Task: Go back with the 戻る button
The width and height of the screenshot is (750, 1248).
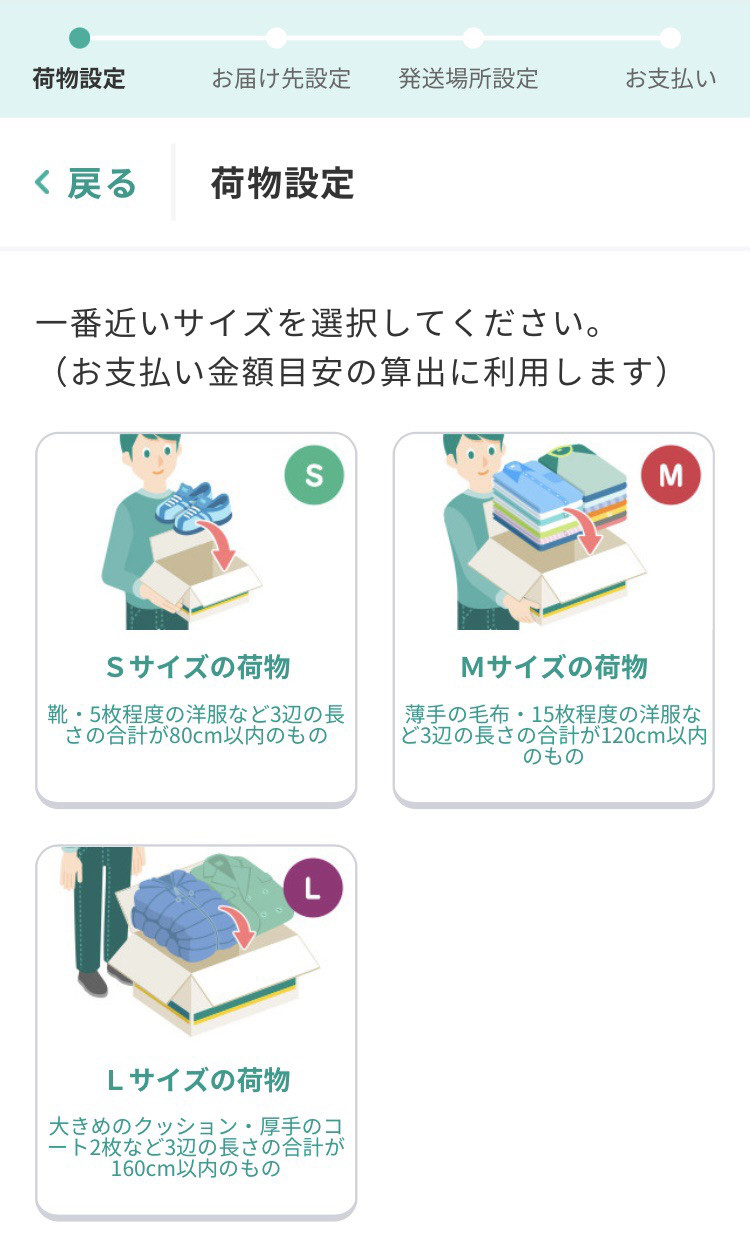Action: click(x=86, y=183)
